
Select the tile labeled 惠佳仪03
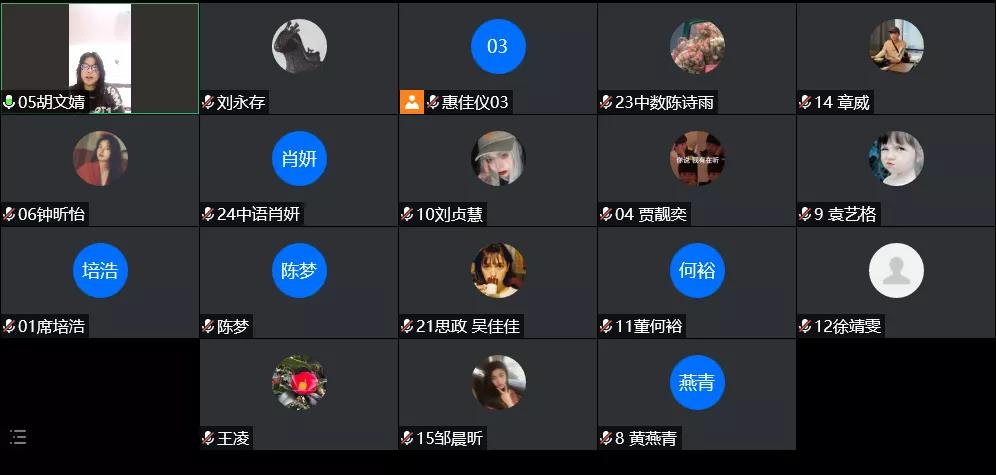coord(497,58)
